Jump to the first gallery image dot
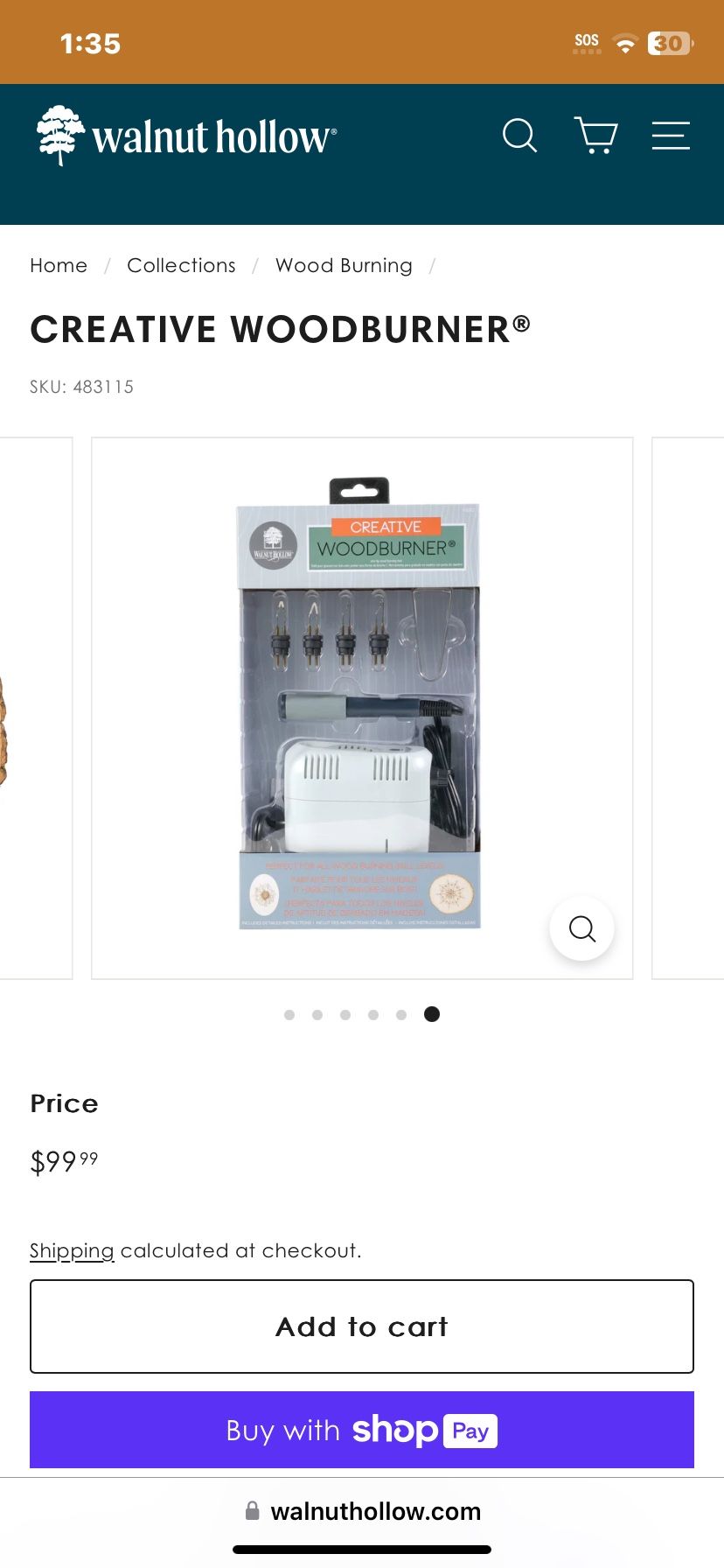Image resolution: width=724 pixels, height=1568 pixels. point(289,1015)
